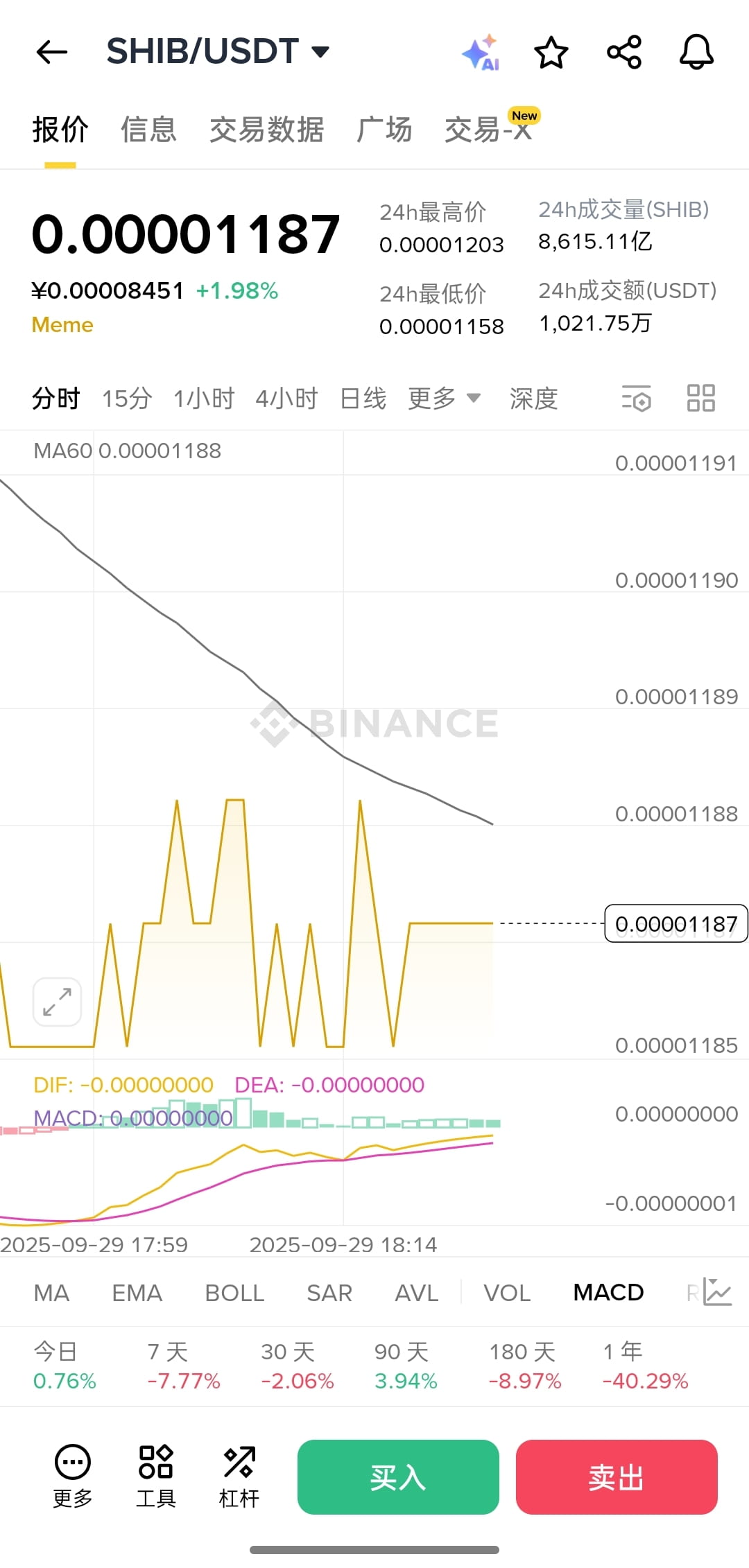Select the BOLL indicator
The image size is (749, 1568).
234,1293
